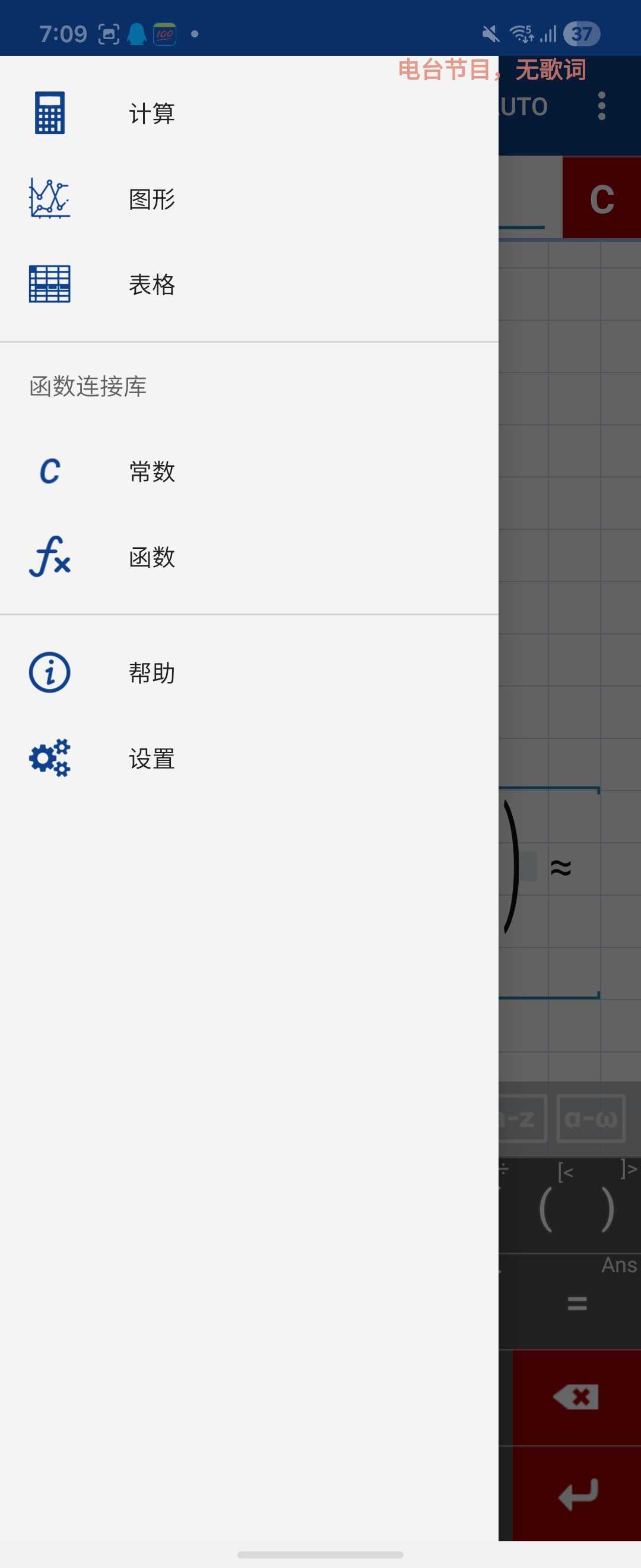641x1568 pixels.
Task: Open the 计算 calculator mode
Action: click(x=152, y=114)
